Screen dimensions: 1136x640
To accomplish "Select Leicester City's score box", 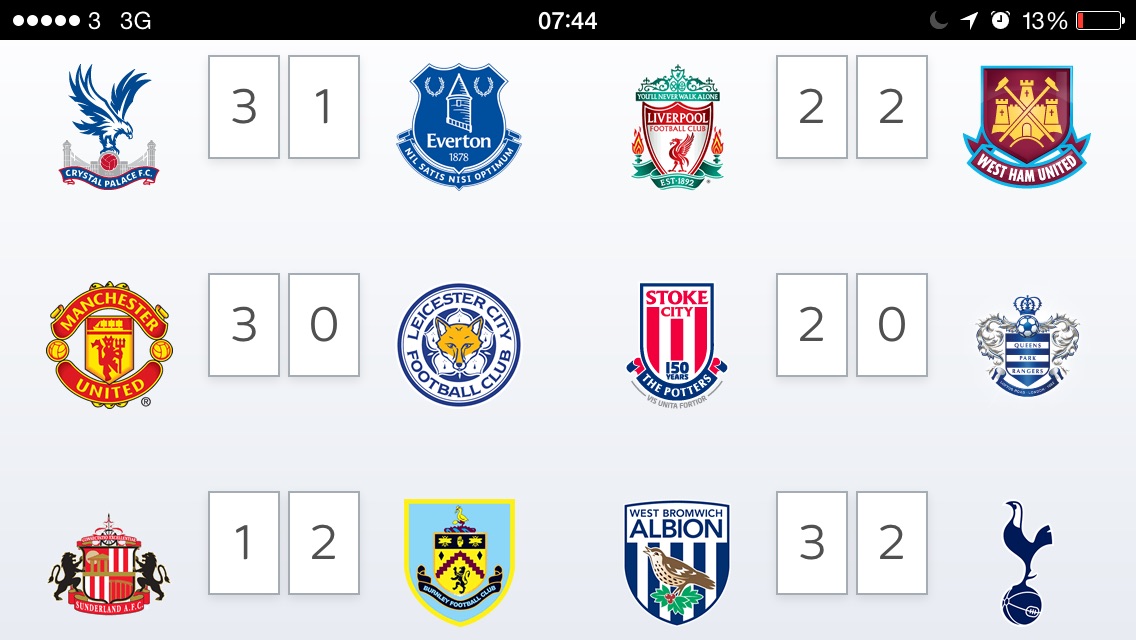I will click(x=324, y=325).
